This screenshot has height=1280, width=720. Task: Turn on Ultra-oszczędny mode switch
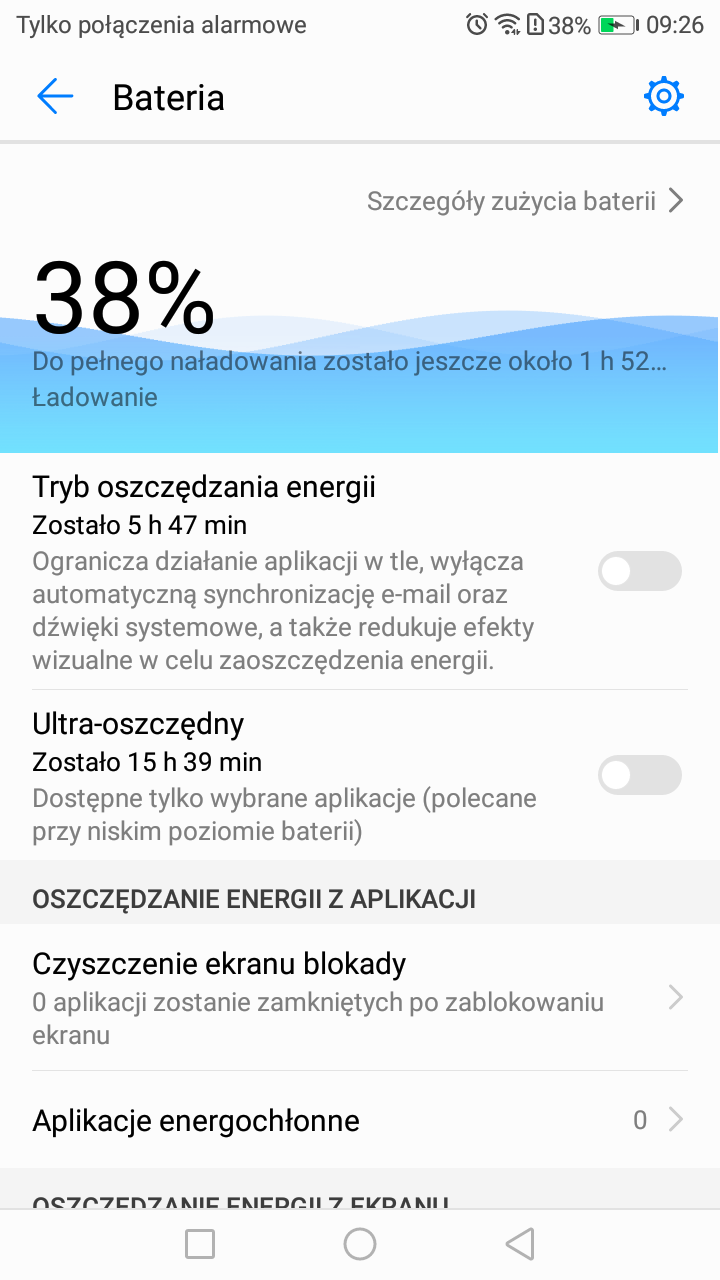(x=640, y=775)
